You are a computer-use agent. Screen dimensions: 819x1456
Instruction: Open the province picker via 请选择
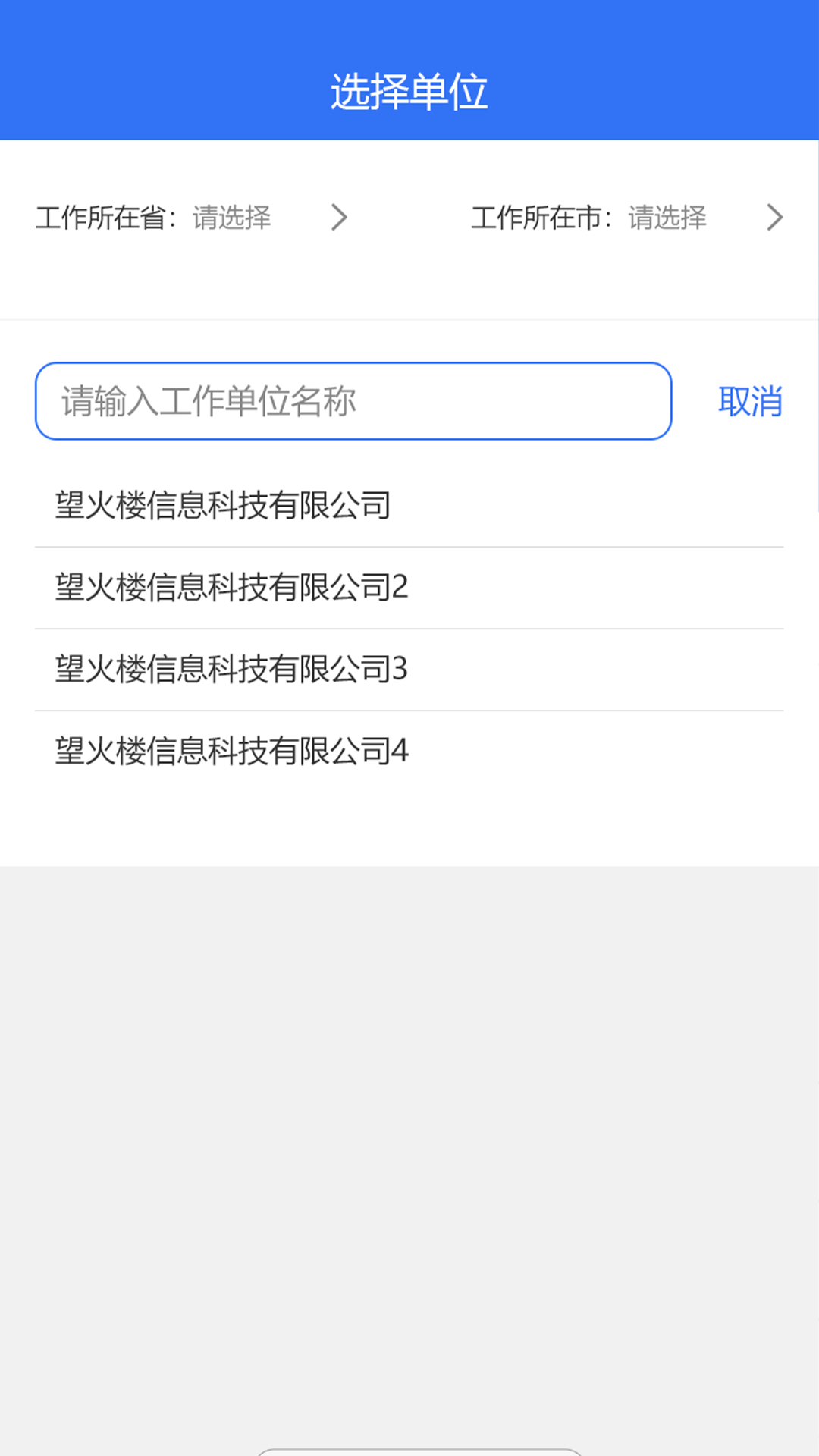coord(231,218)
